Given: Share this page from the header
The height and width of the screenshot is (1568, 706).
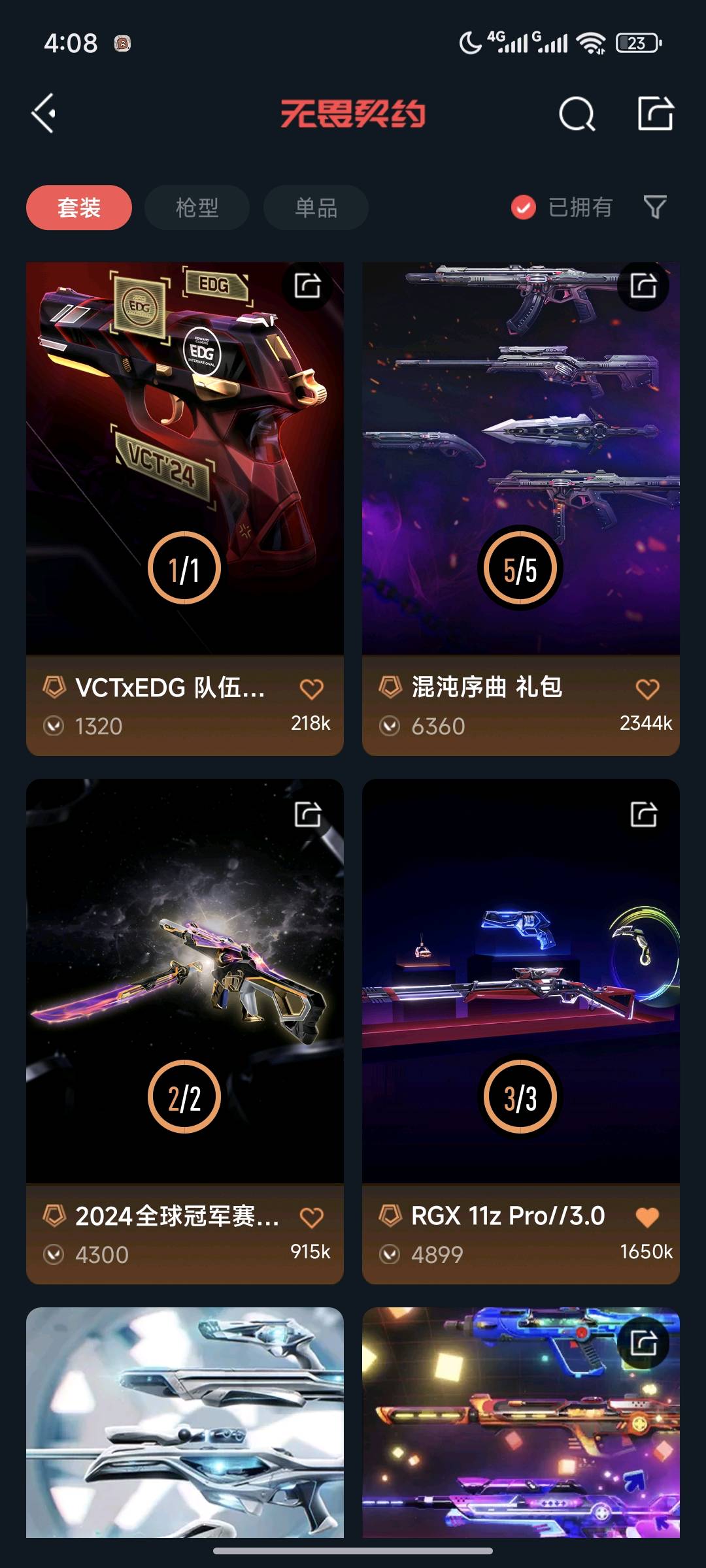Looking at the screenshot, I should (x=655, y=114).
